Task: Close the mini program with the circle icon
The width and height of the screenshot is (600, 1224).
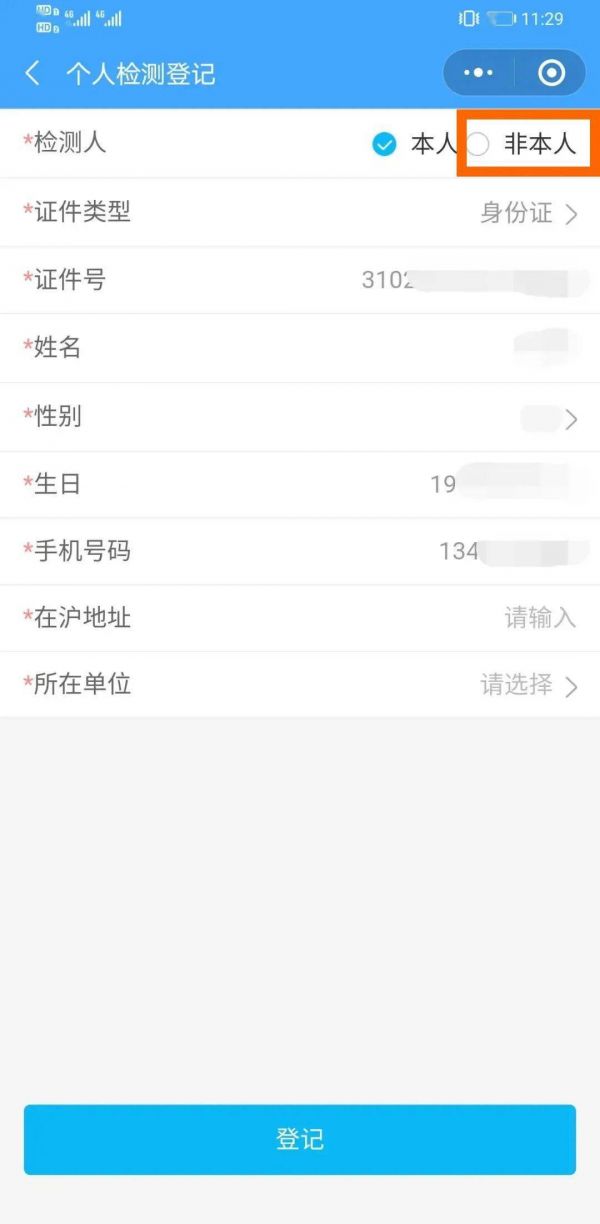Action: pos(551,73)
